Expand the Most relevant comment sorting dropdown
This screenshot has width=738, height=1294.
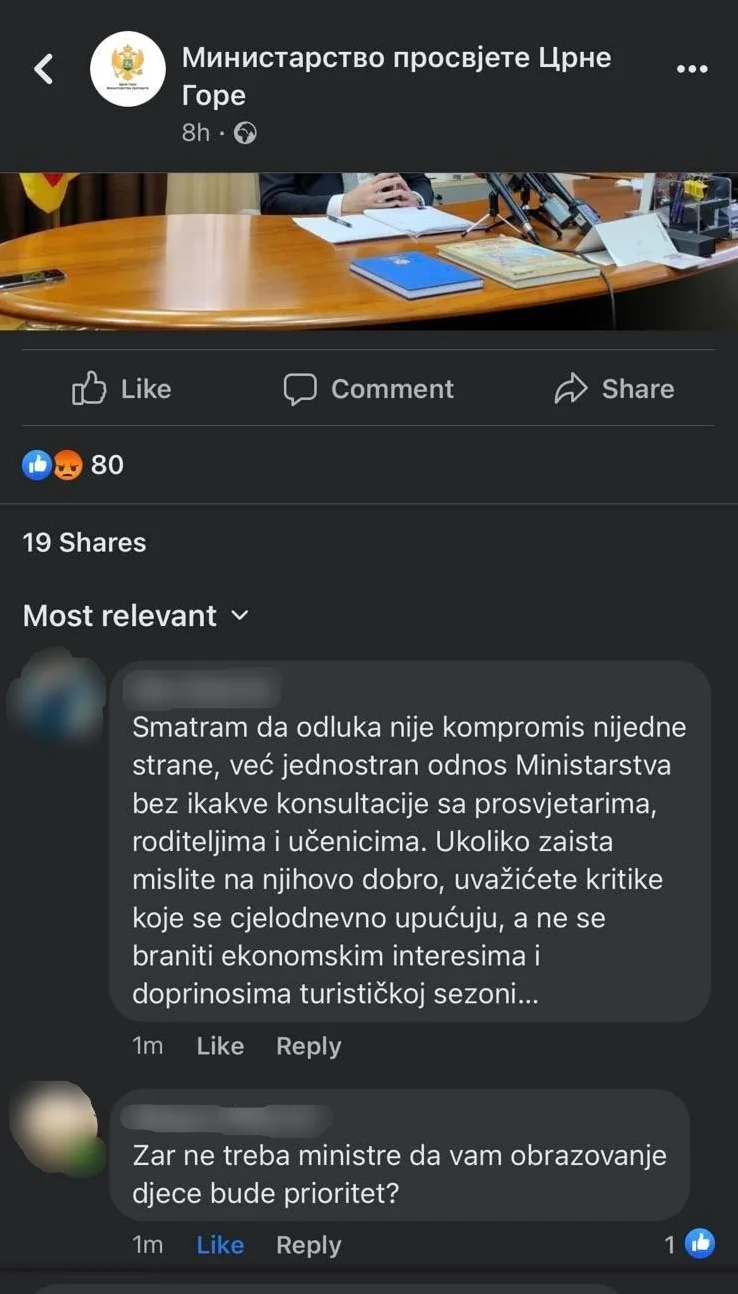[136, 615]
